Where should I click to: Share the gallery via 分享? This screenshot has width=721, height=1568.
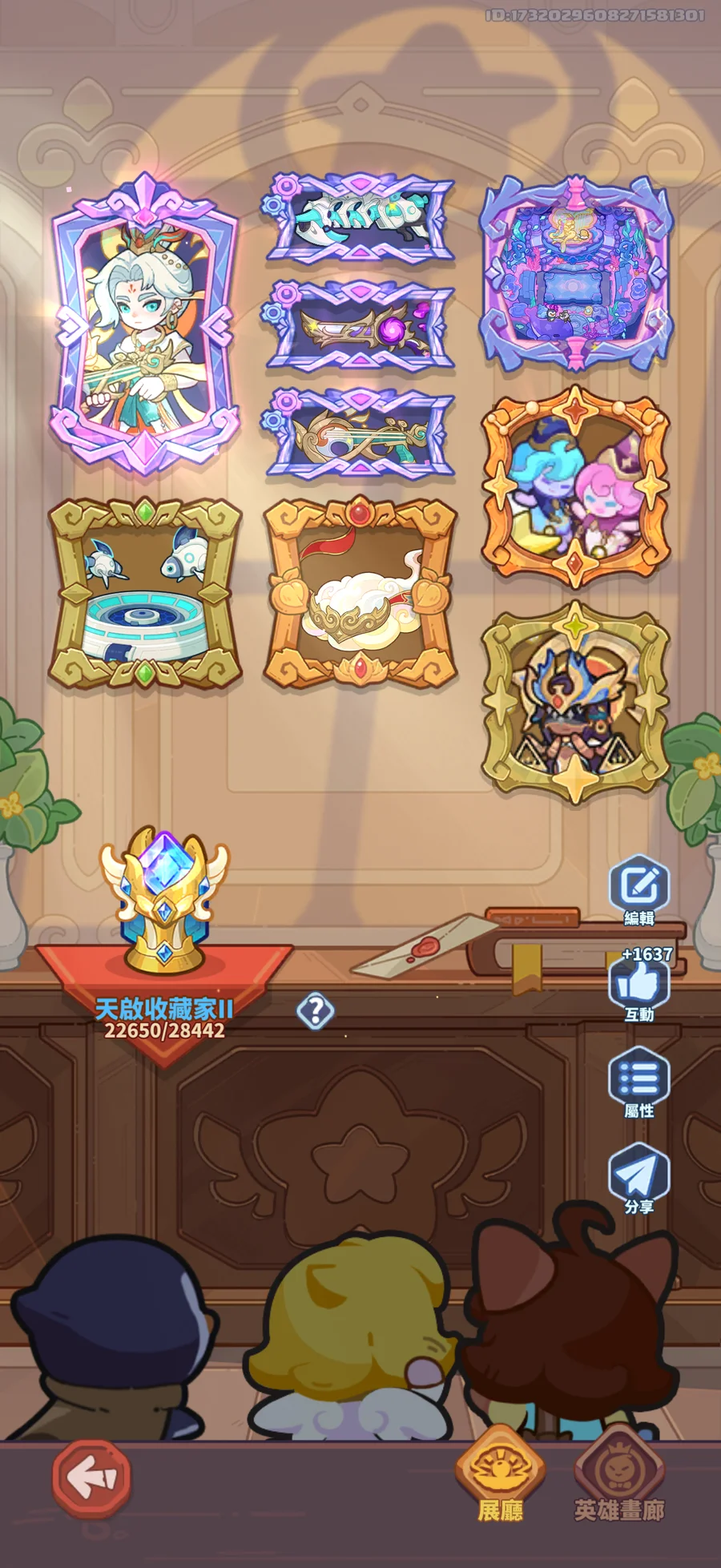tap(639, 1179)
